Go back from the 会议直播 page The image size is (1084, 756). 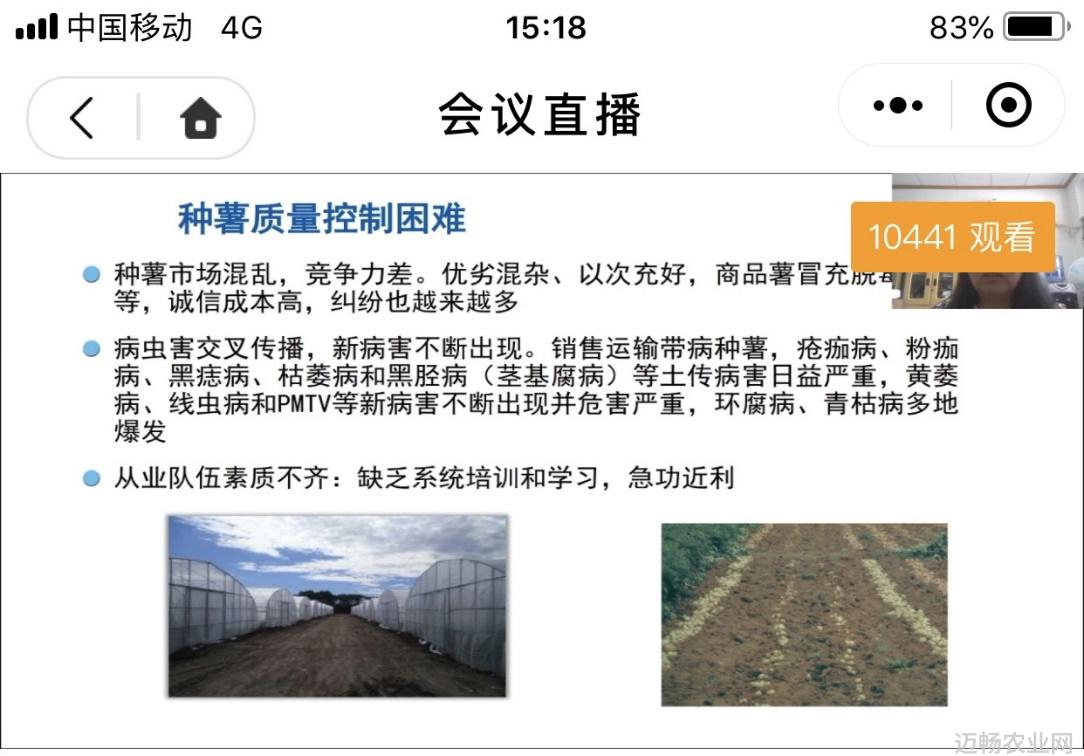pos(82,118)
